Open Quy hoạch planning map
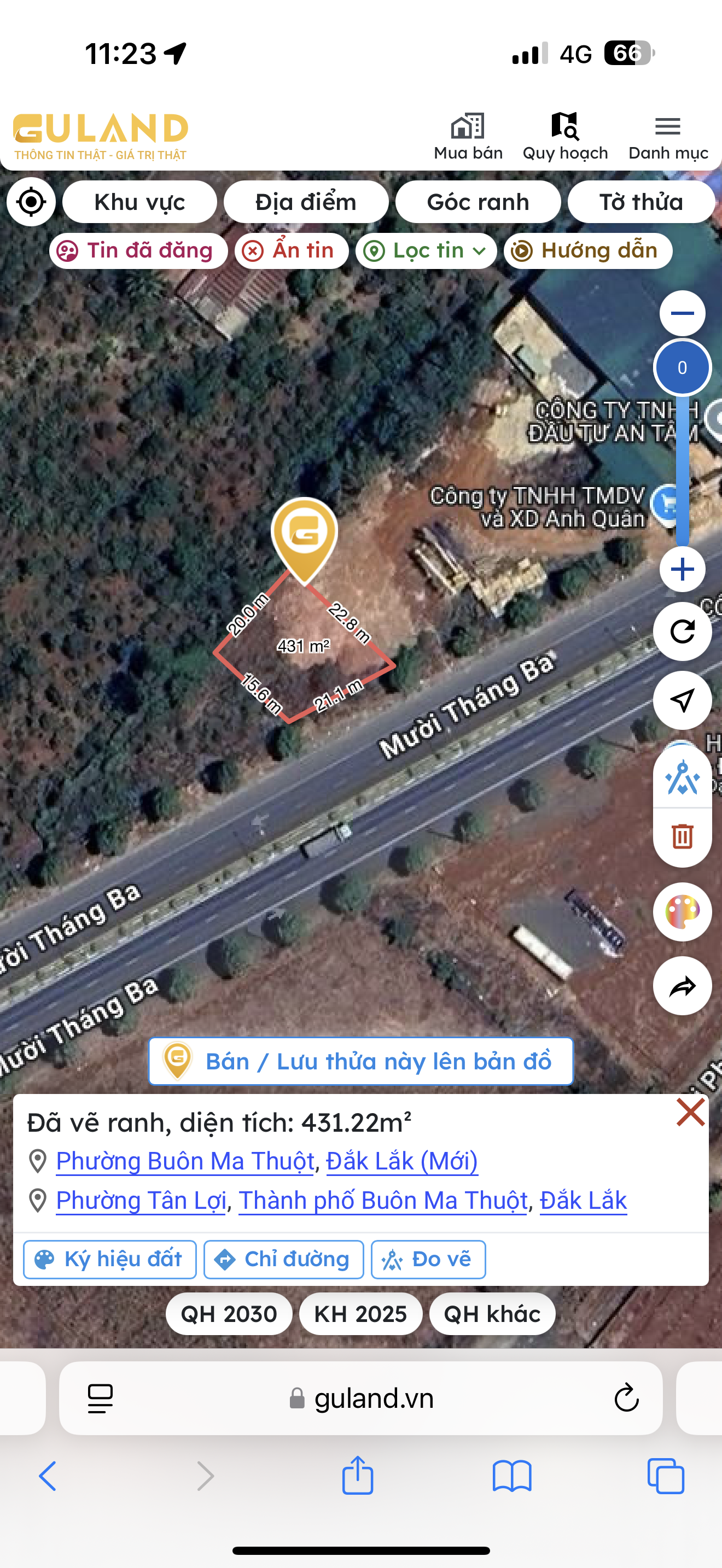Viewport: 722px width, 1568px height. click(565, 137)
